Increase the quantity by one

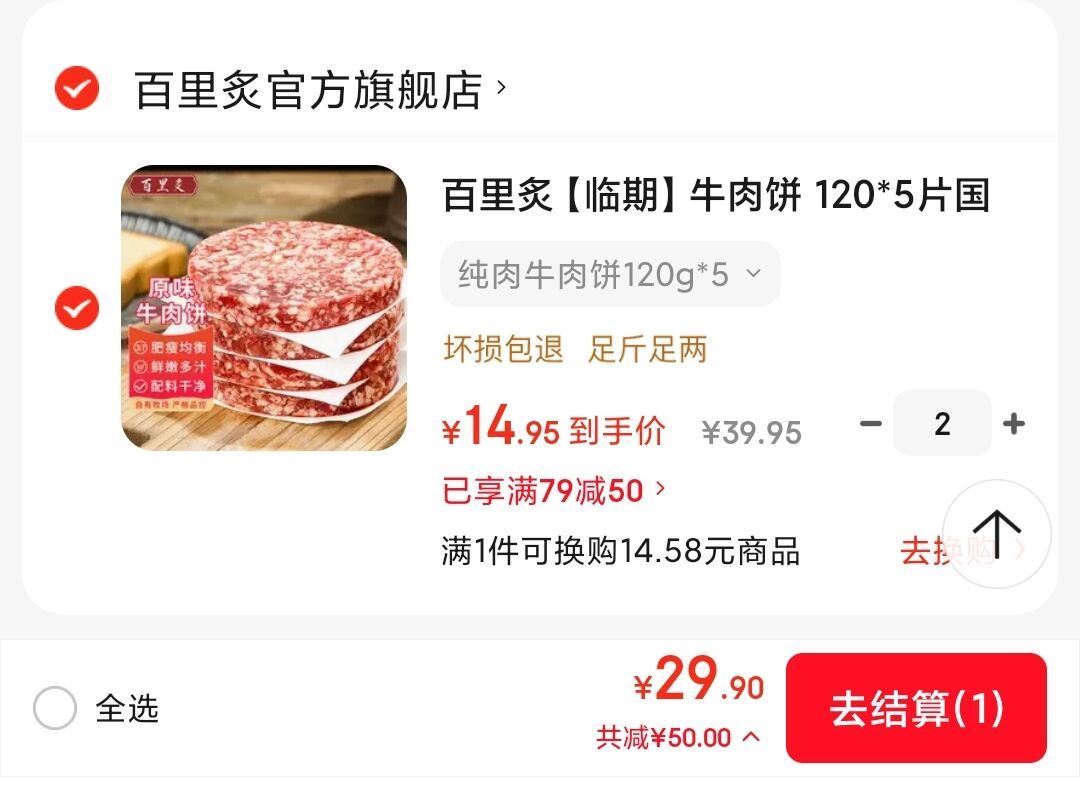1014,424
